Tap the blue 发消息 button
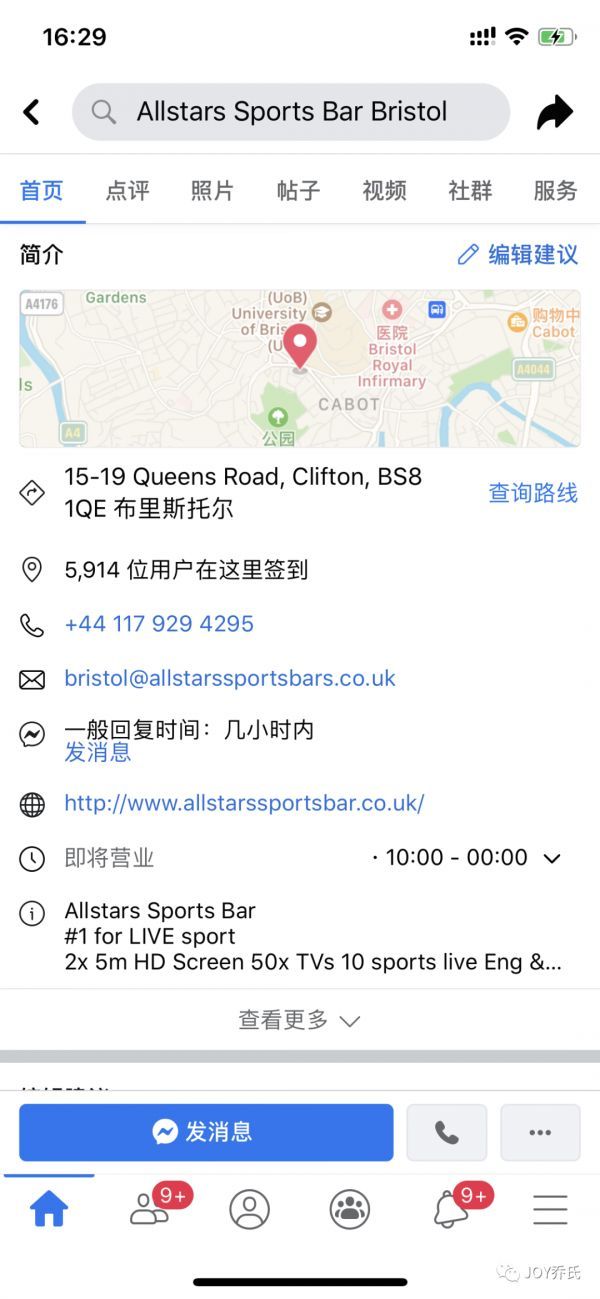600x1299 pixels. 206,1132
